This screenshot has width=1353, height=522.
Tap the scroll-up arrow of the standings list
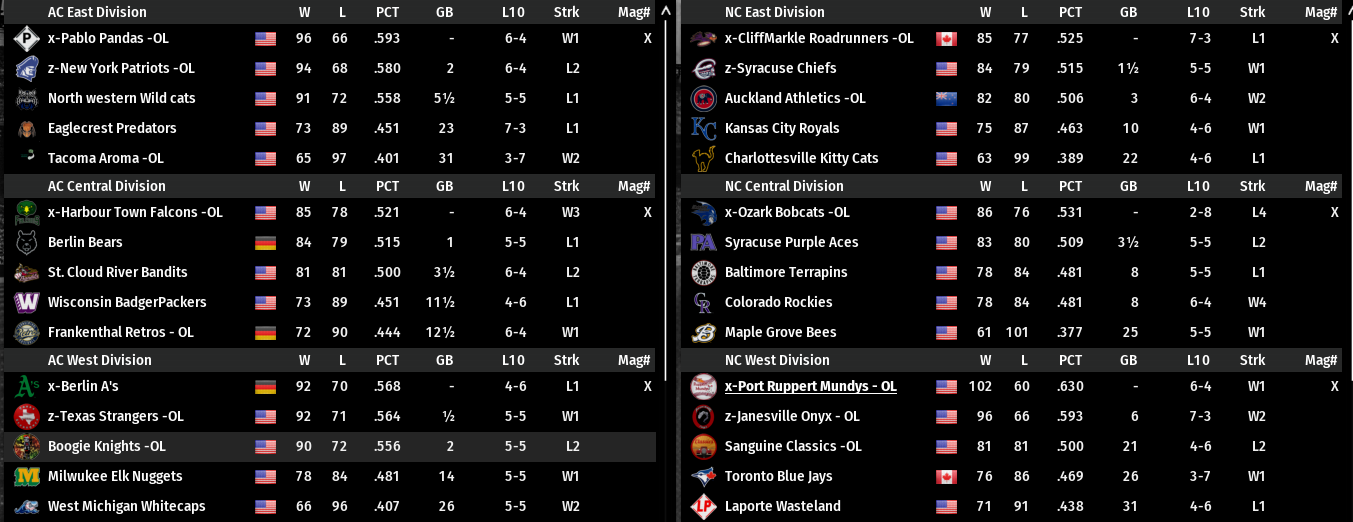point(667,11)
